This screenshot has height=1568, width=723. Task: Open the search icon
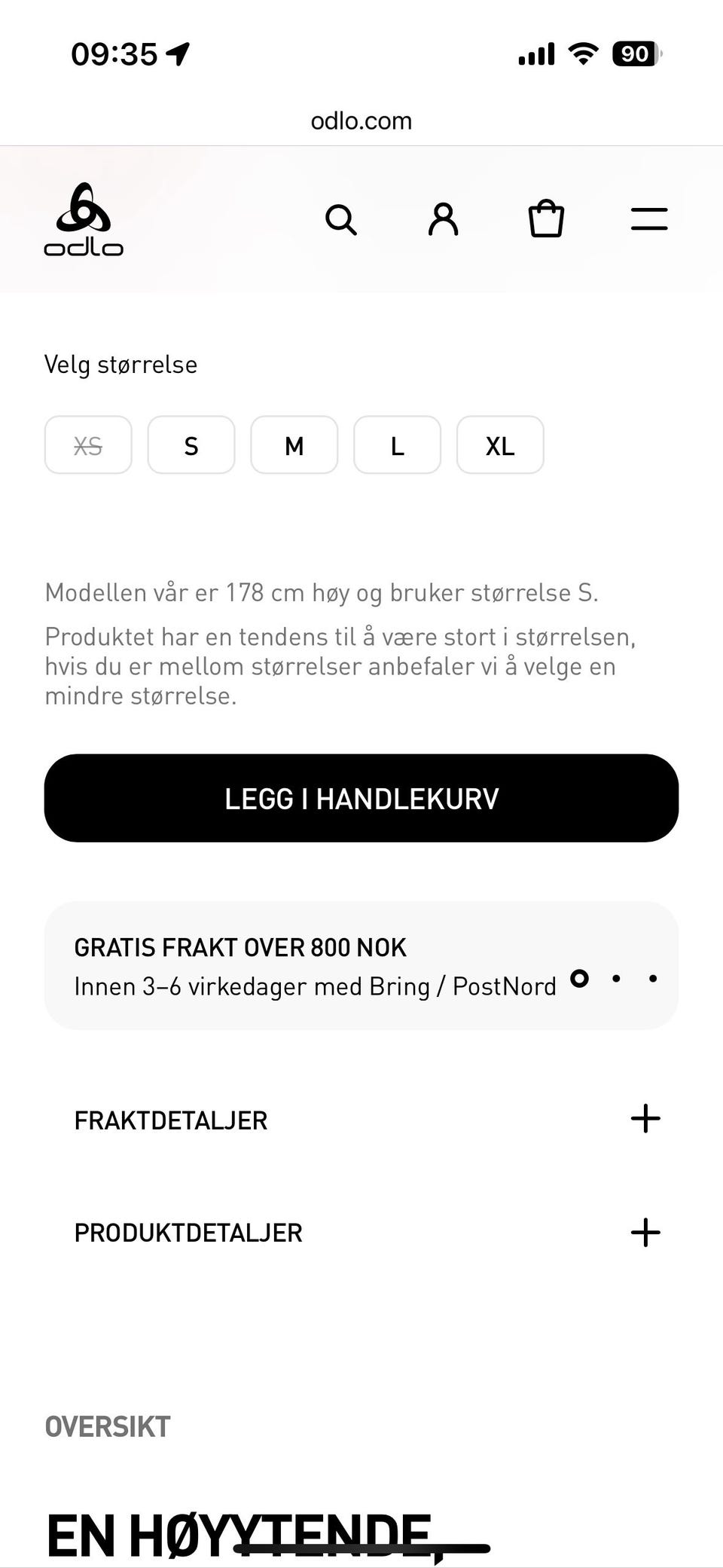pyautogui.click(x=341, y=219)
